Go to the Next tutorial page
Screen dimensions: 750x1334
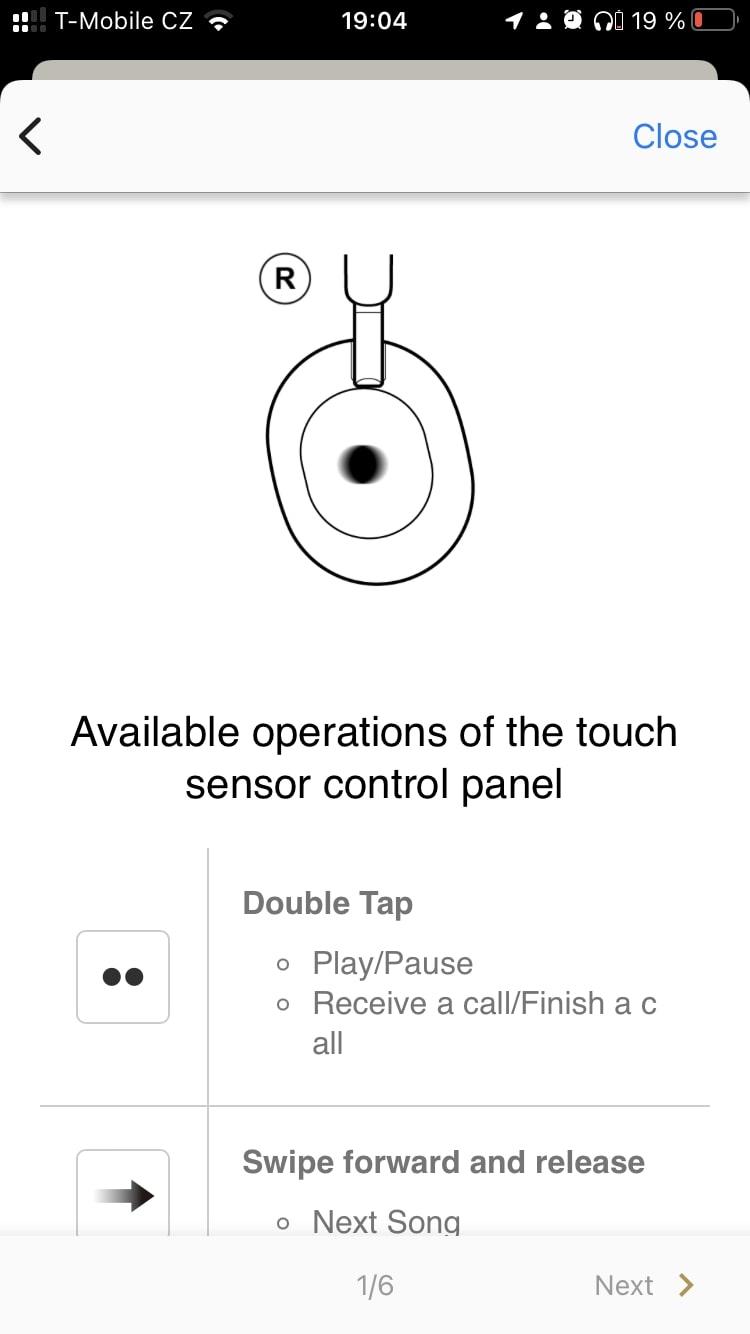[x=644, y=1285]
